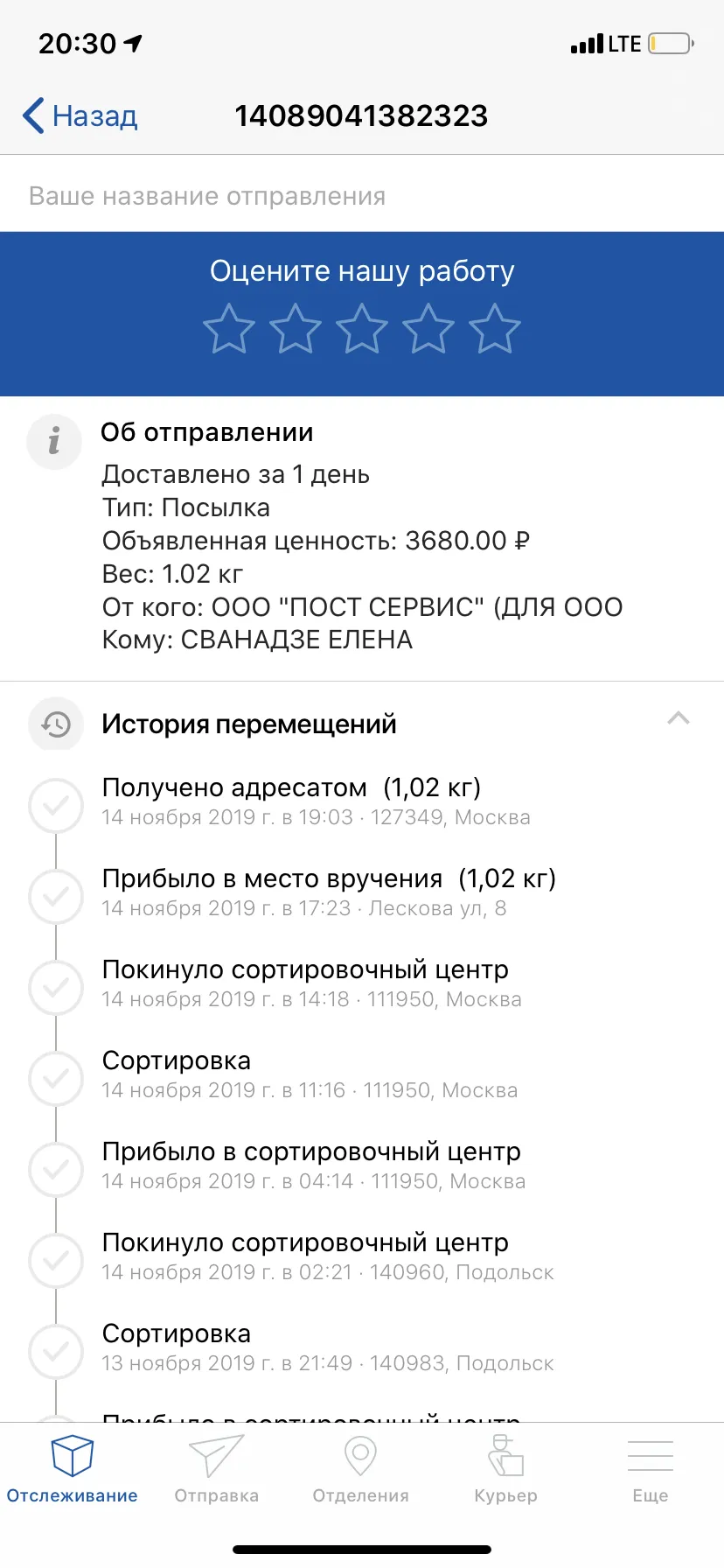The height and width of the screenshot is (1568, 724).
Task: Rate the service with one star
Action: click(x=229, y=329)
